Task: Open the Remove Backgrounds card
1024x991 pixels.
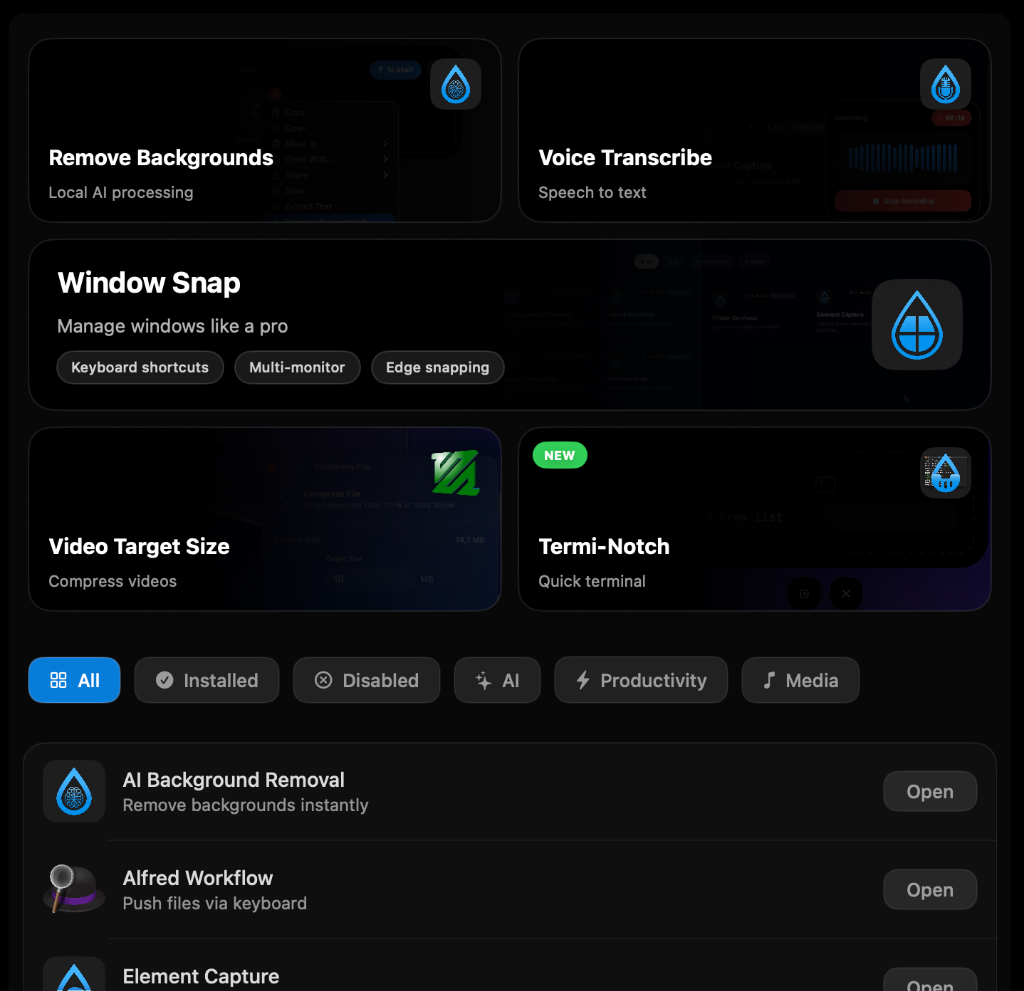Action: [264, 130]
